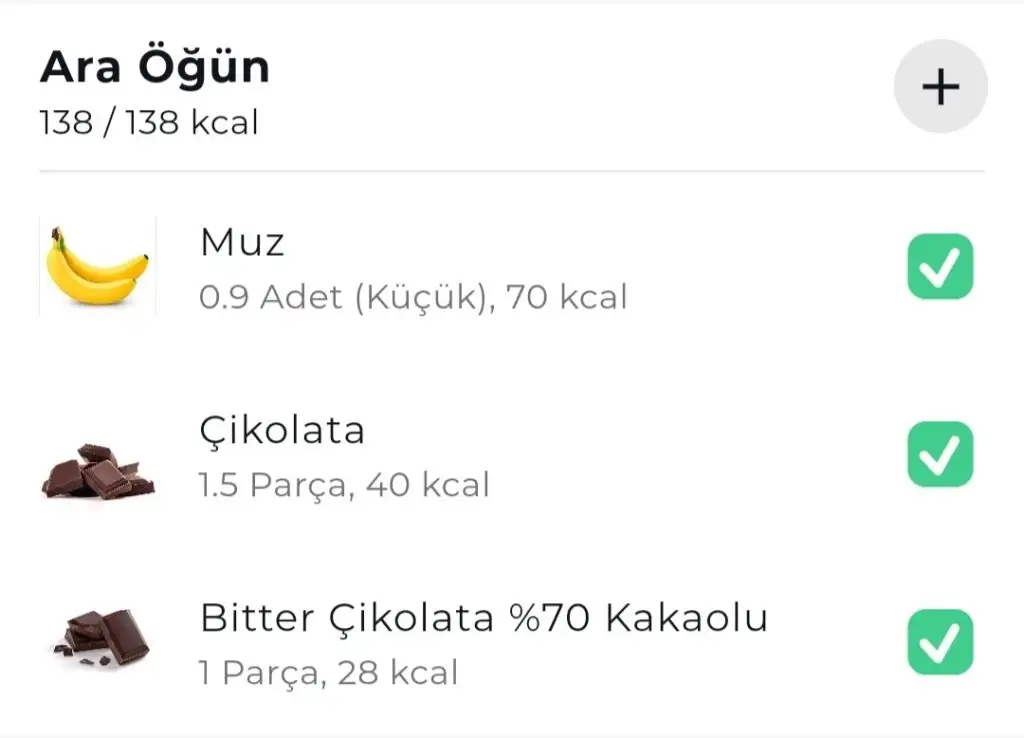The height and width of the screenshot is (738, 1024).
Task: Open the Muz food entry
Action: click(x=457, y=266)
